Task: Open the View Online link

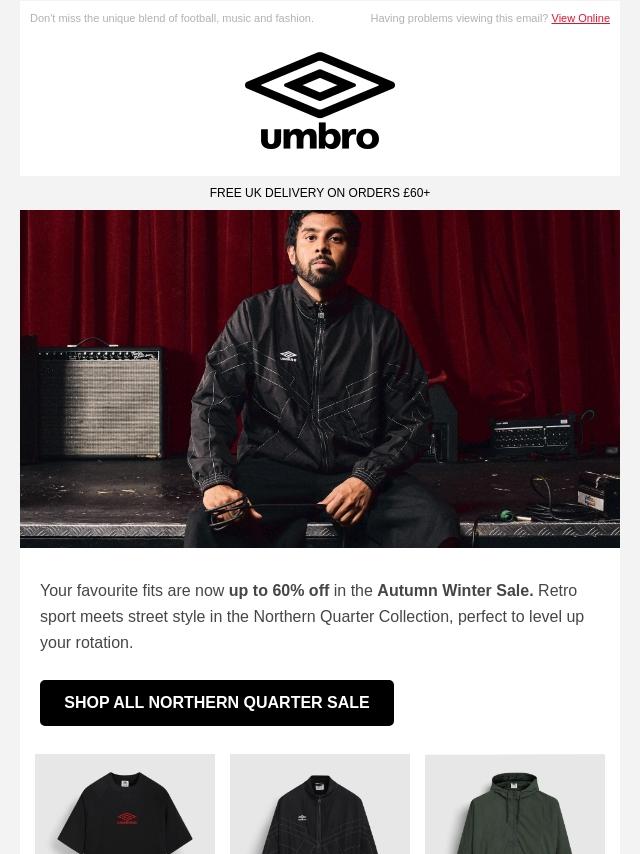Action: 580,18
